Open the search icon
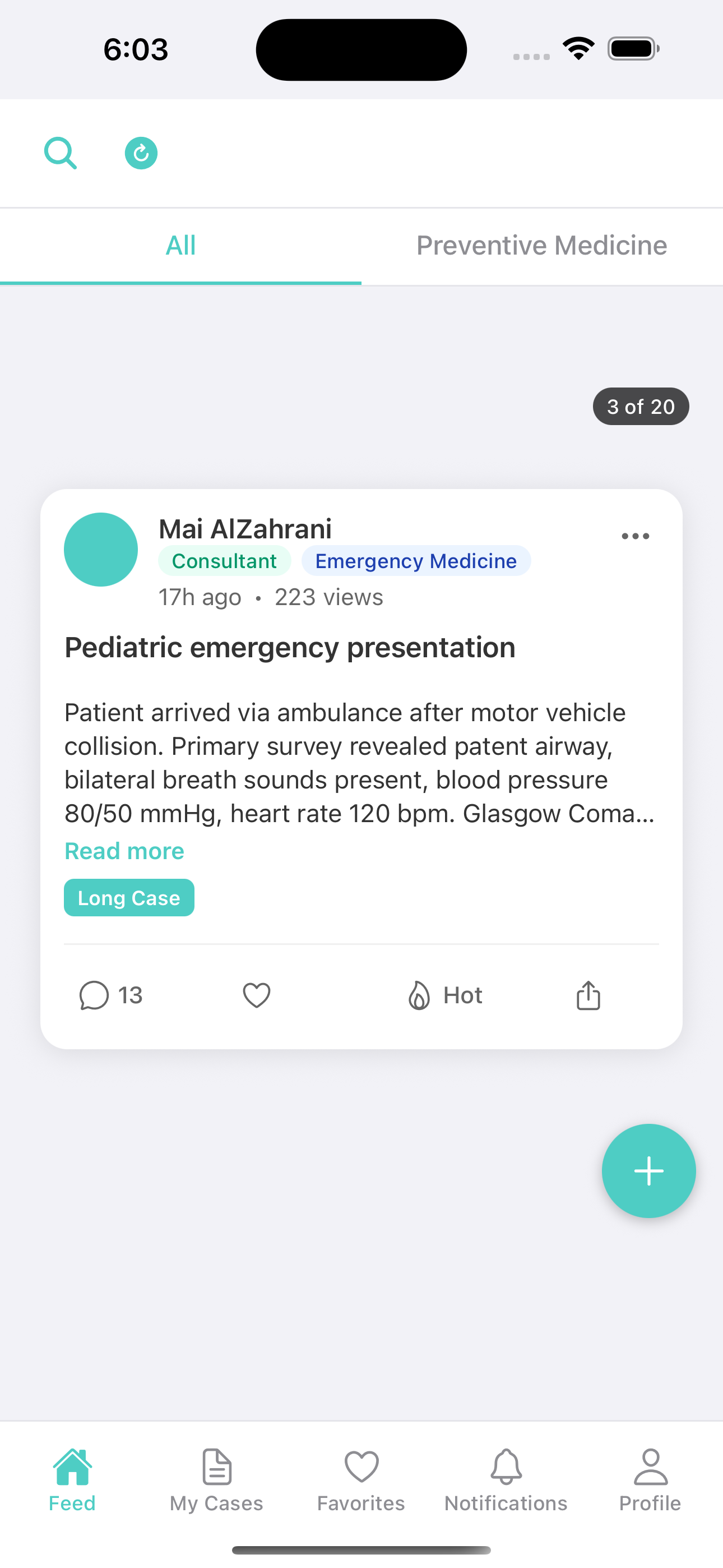 [61, 153]
